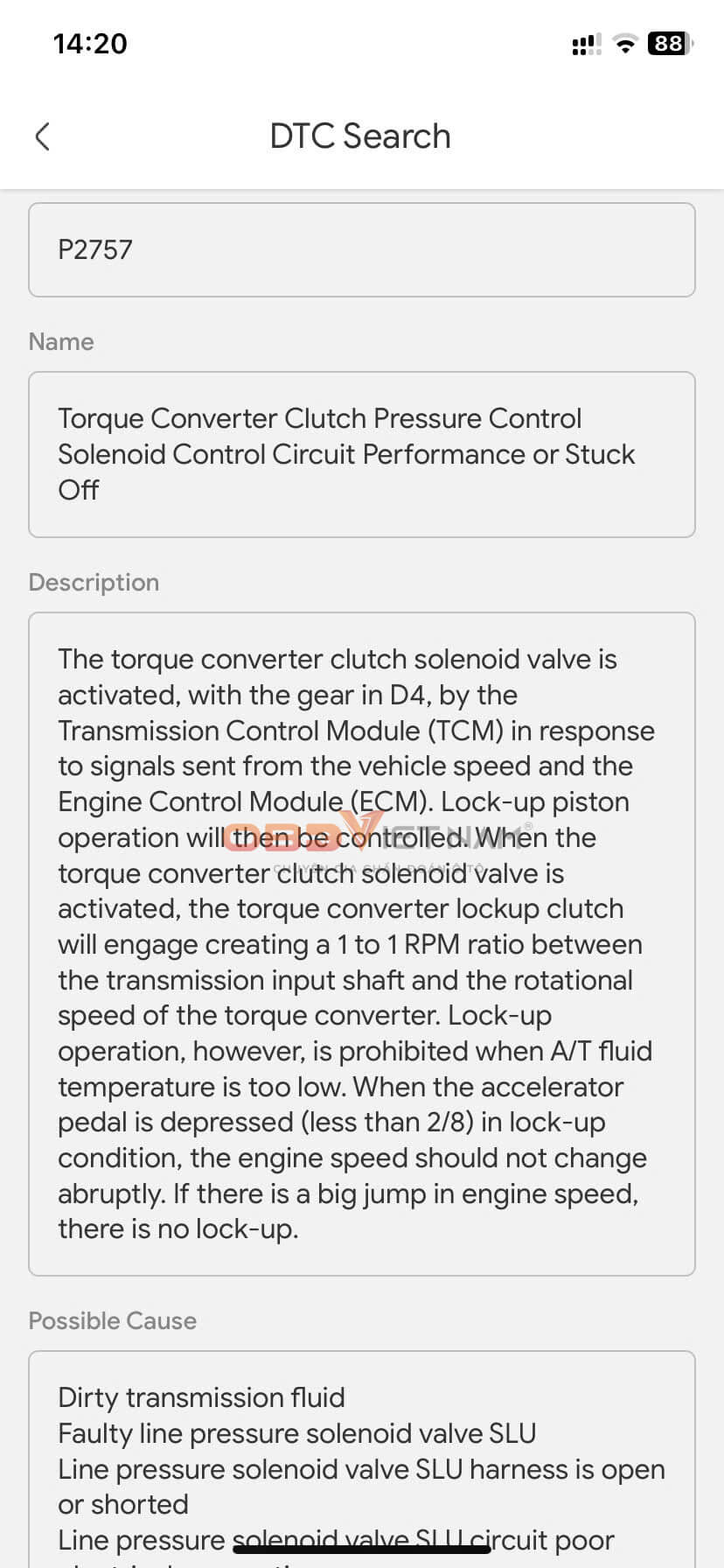Tap the Description section label
724x1568 pixels.
tap(94, 582)
